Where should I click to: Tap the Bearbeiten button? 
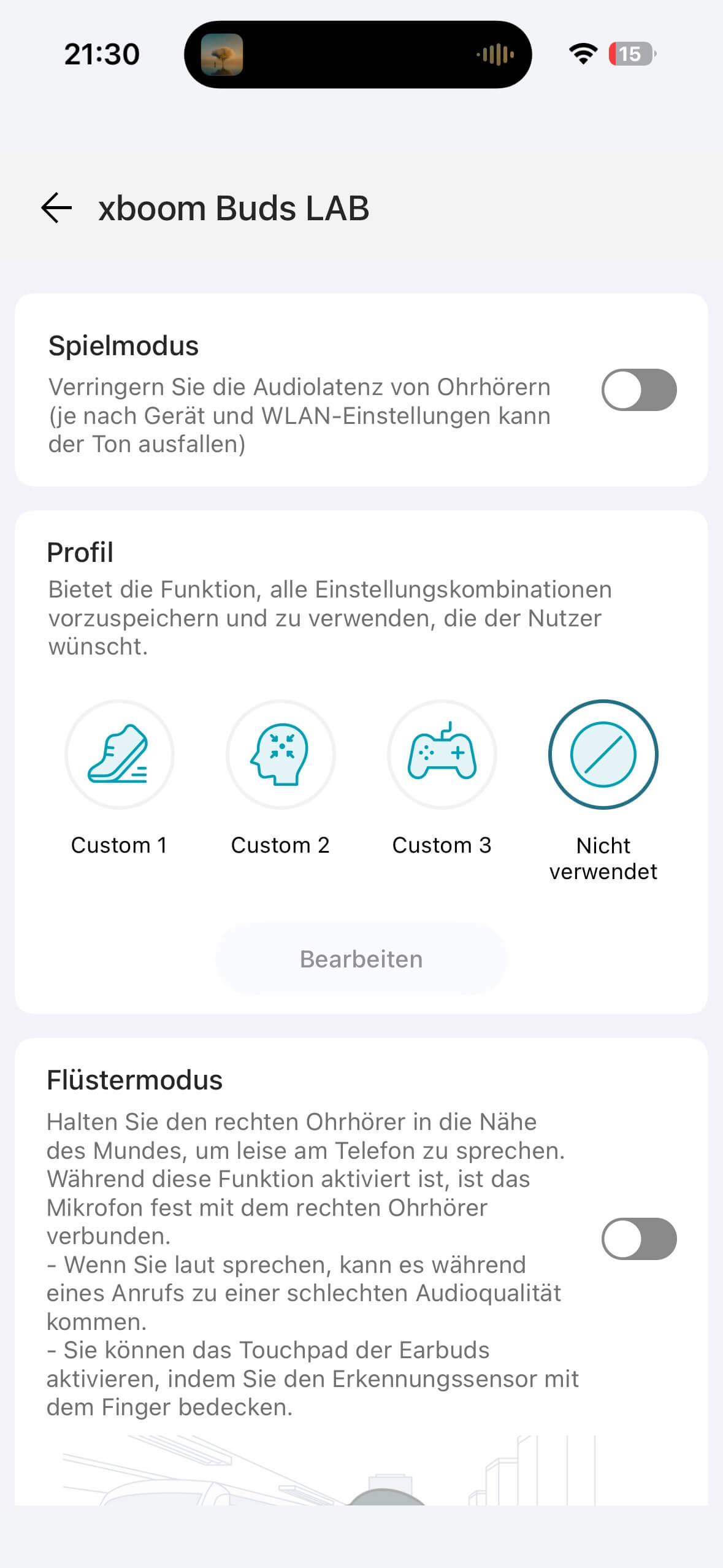pos(361,959)
